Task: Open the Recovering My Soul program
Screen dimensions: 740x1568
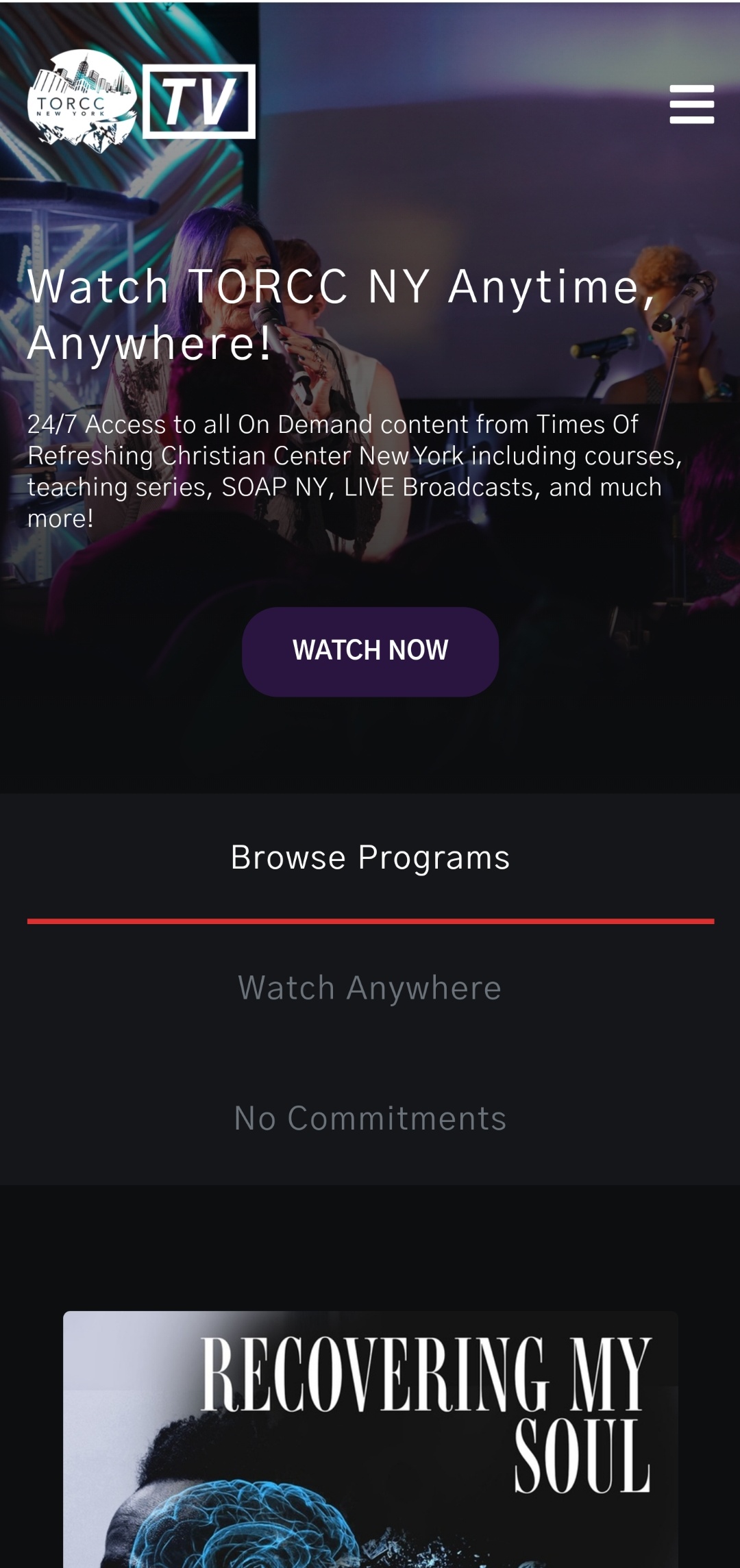Action: tap(370, 1439)
